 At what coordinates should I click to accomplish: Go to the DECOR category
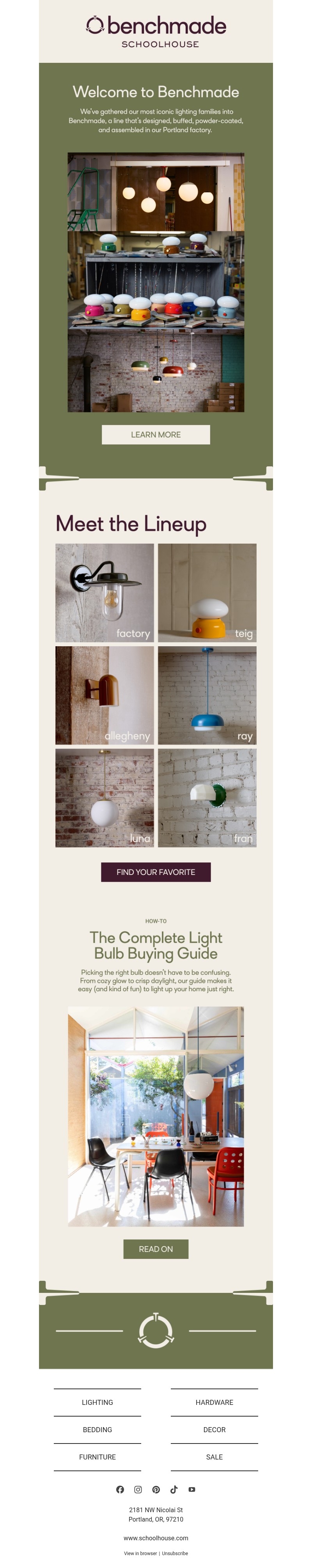point(214,1429)
